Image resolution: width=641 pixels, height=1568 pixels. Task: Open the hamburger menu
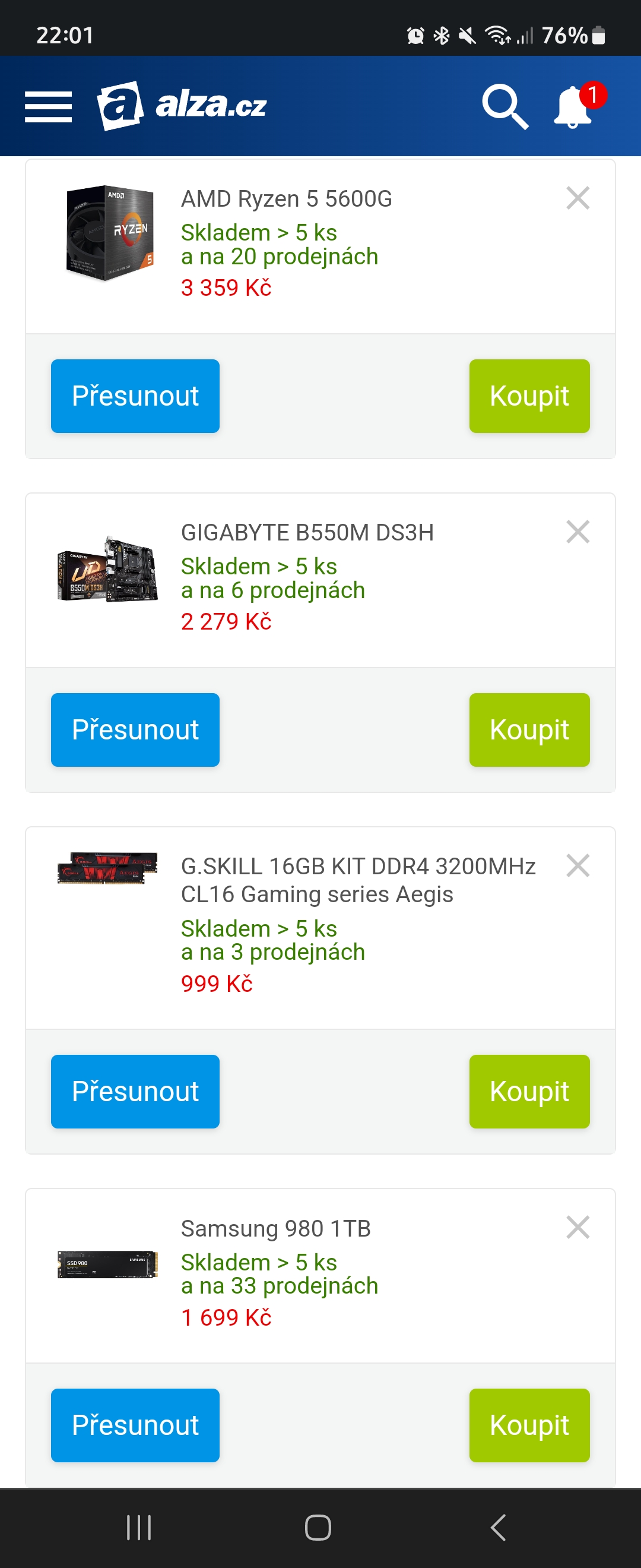[48, 106]
